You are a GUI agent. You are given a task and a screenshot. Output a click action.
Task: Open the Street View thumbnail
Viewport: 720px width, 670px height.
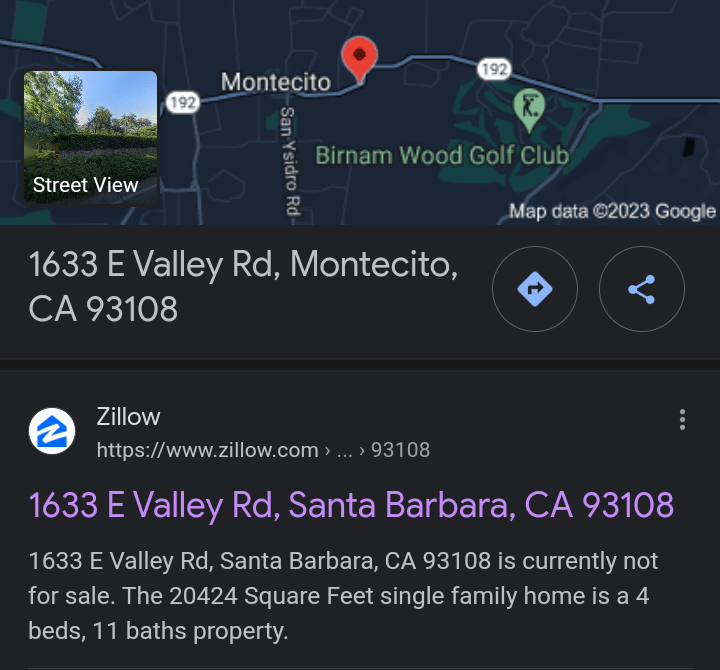90,138
